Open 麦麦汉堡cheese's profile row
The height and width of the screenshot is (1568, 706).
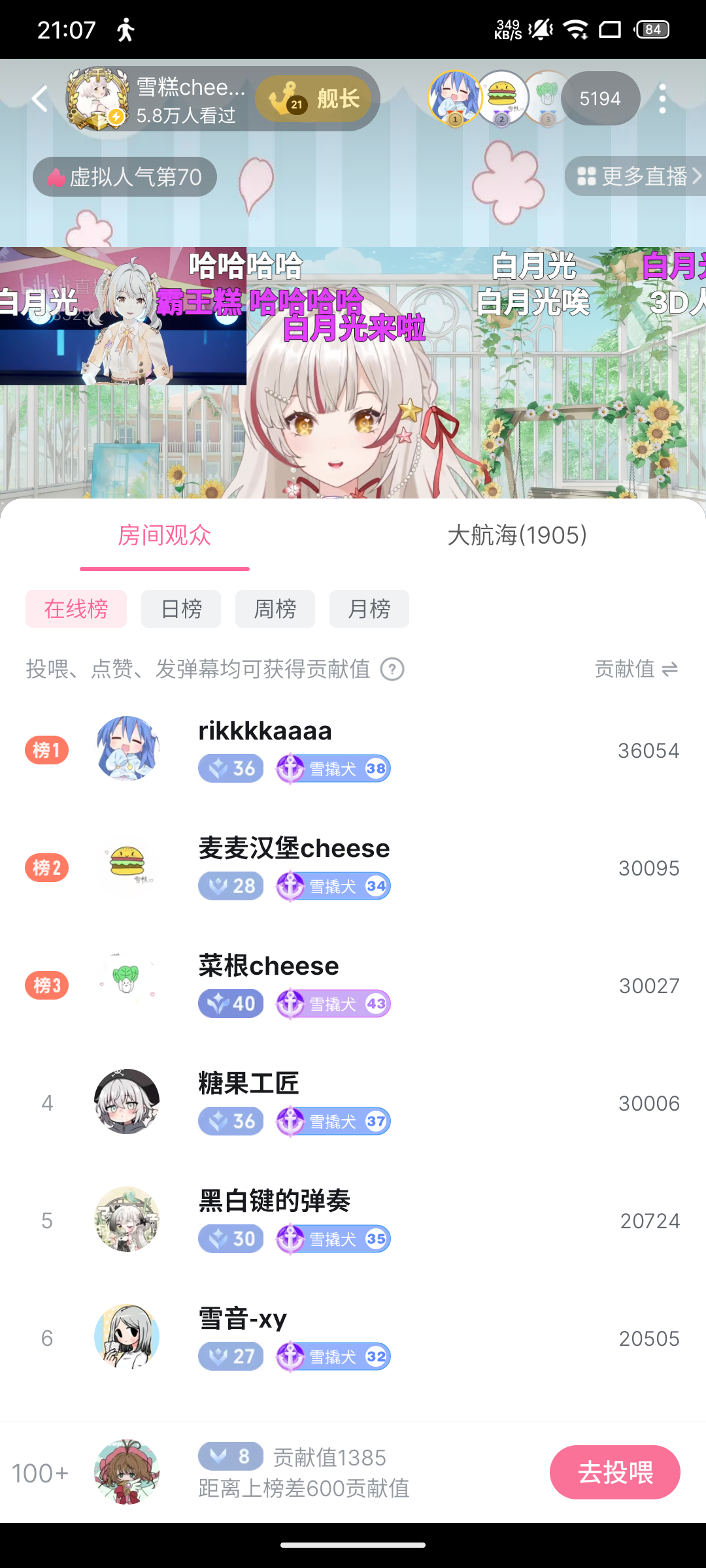(353, 867)
